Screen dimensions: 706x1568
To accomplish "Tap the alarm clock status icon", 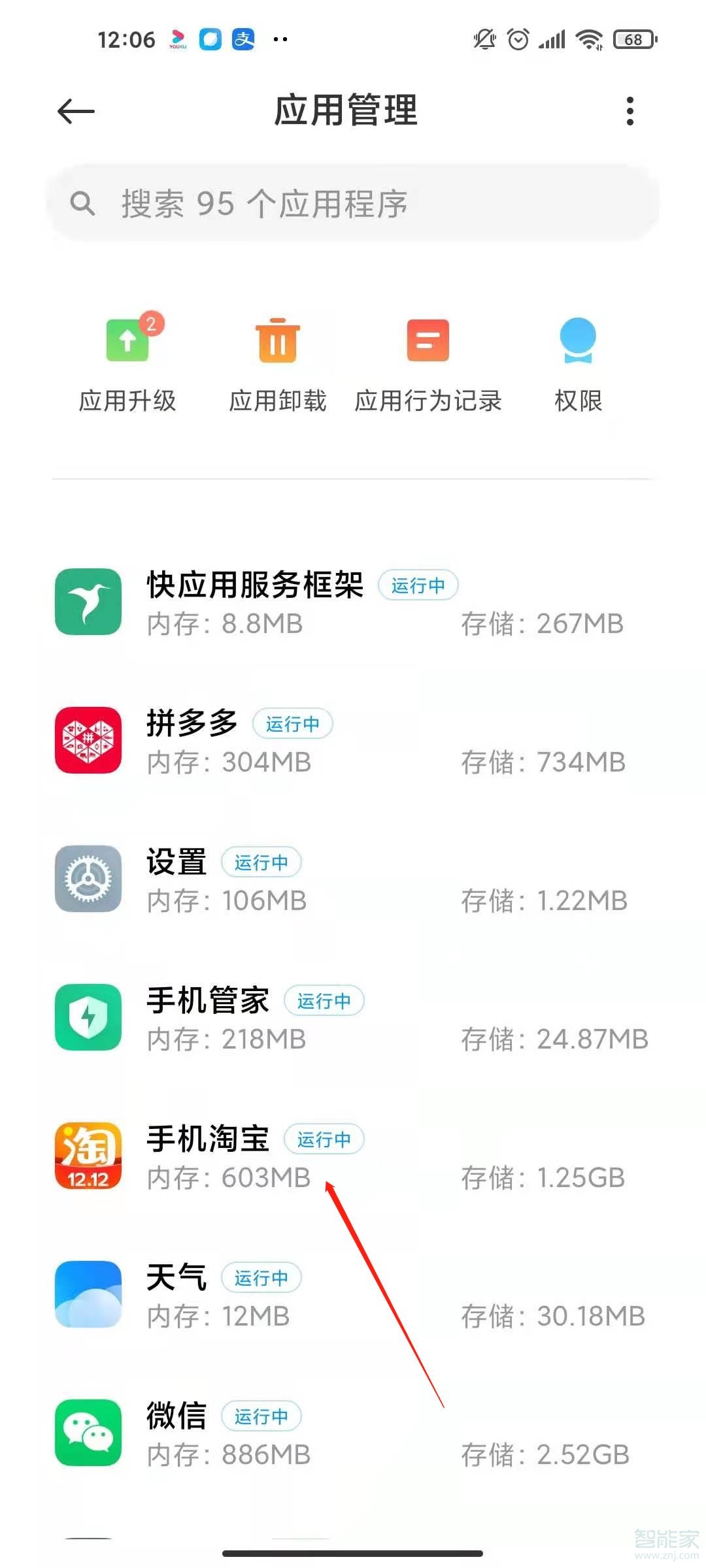I will 517,39.
